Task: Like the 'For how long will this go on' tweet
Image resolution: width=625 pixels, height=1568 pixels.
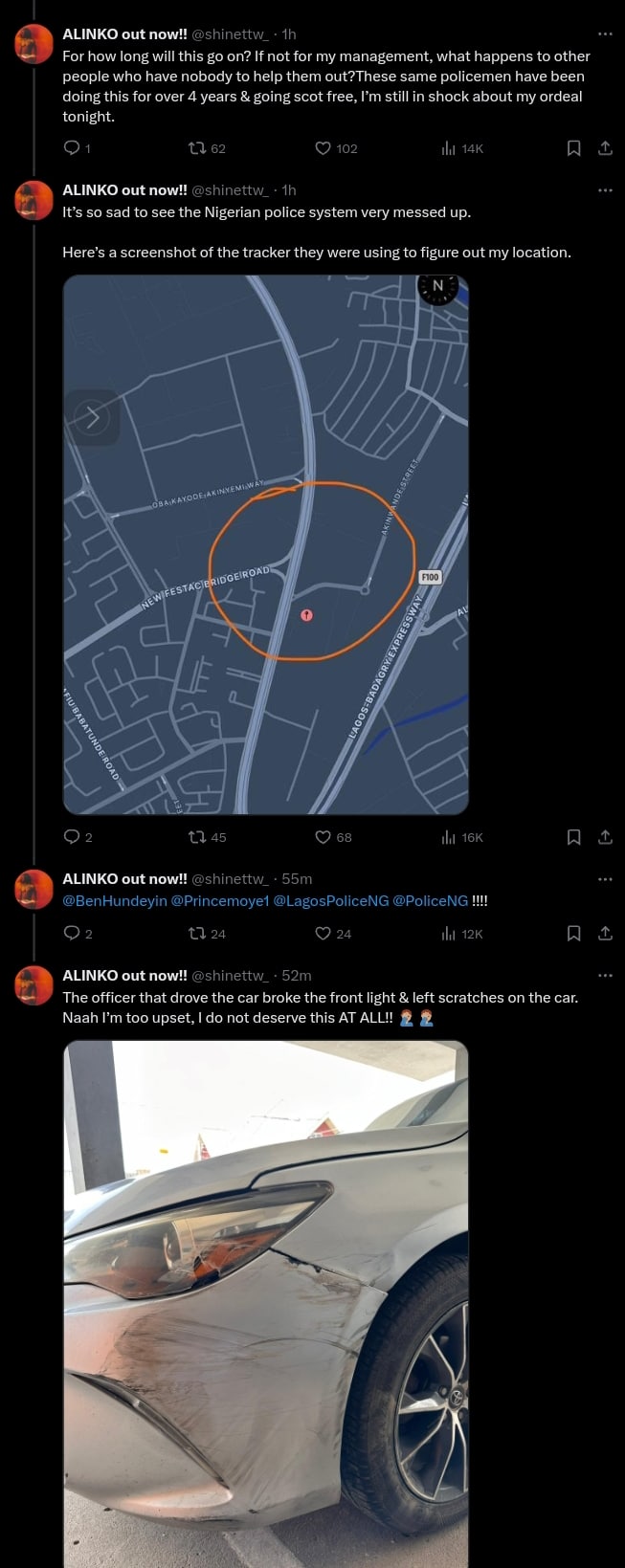Action: pyautogui.click(x=324, y=148)
